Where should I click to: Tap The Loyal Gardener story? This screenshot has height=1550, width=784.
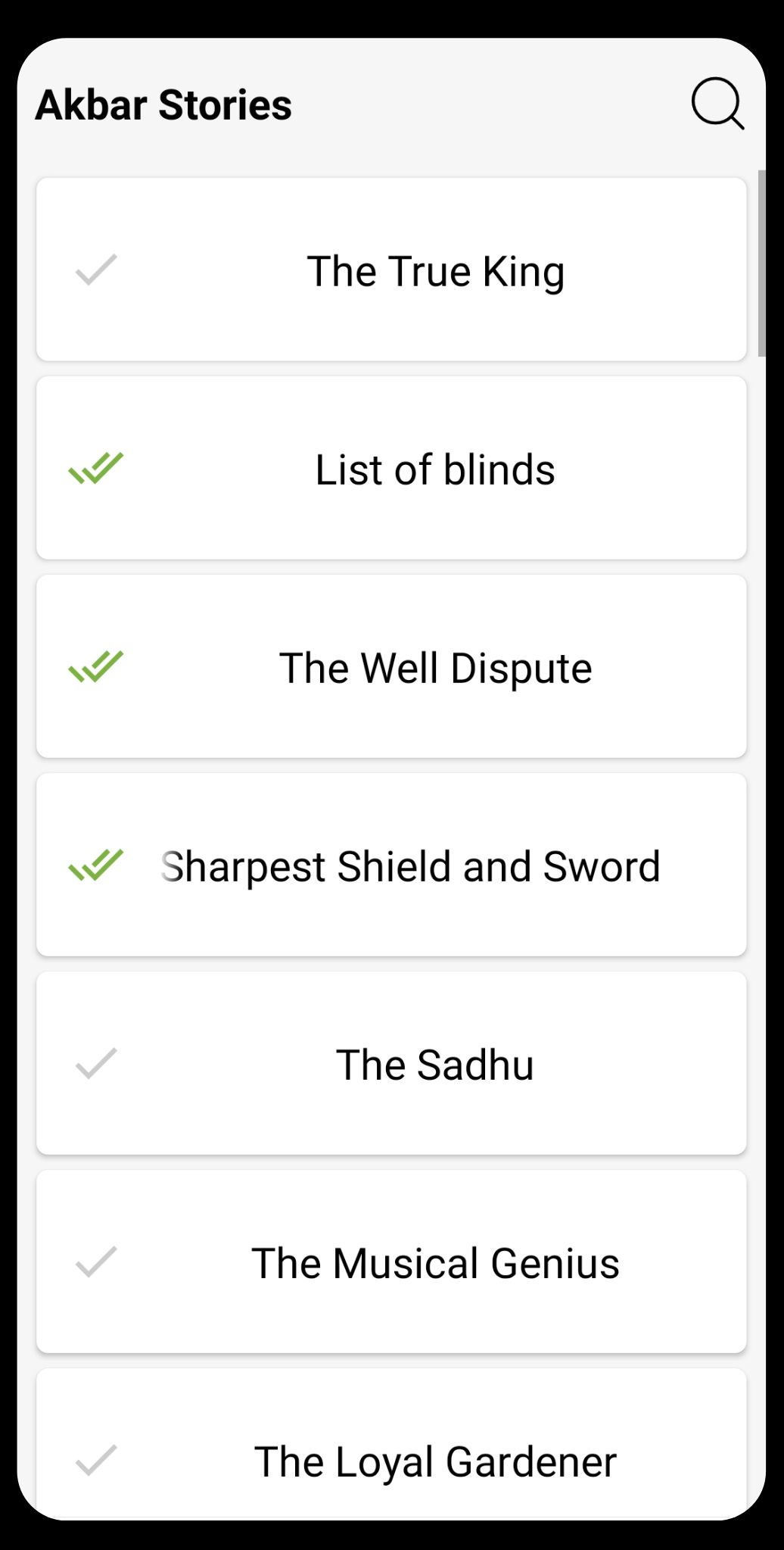434,1460
